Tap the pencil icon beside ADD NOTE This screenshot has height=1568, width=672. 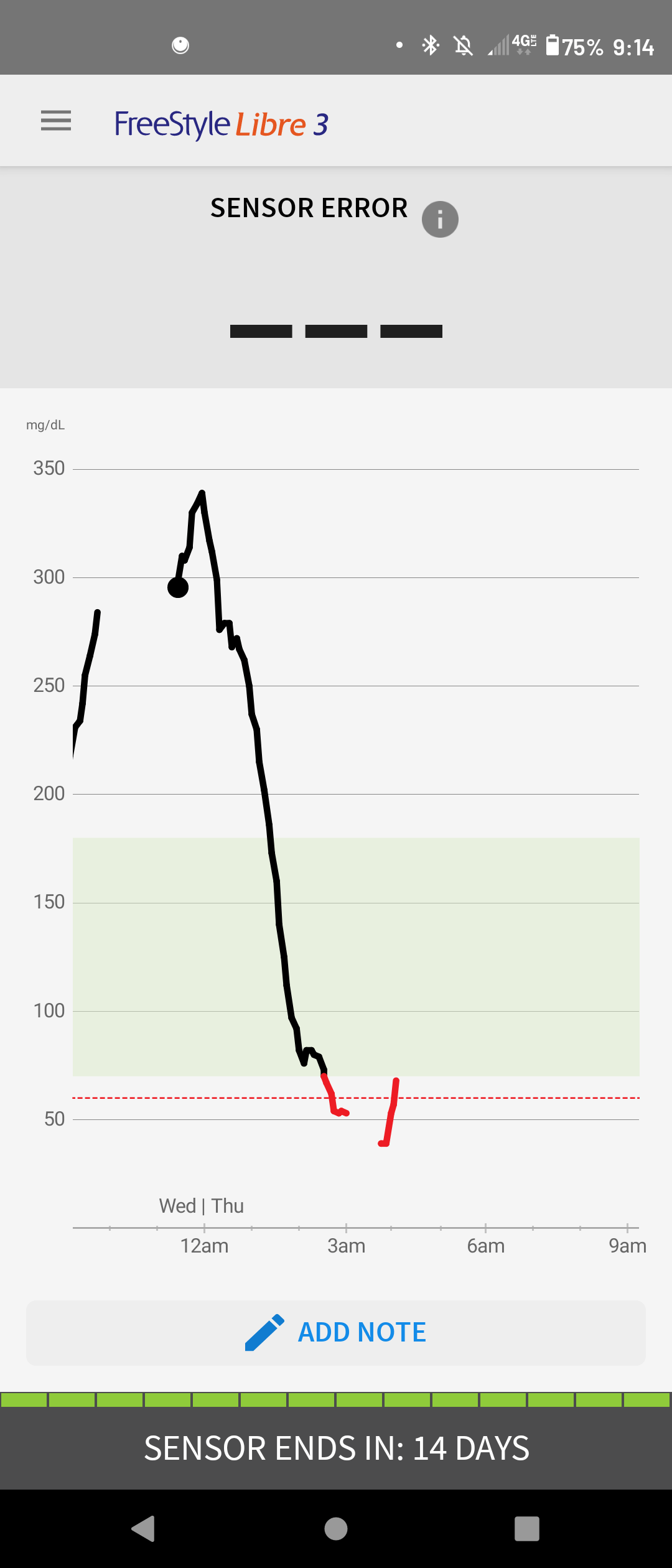coord(264,1332)
